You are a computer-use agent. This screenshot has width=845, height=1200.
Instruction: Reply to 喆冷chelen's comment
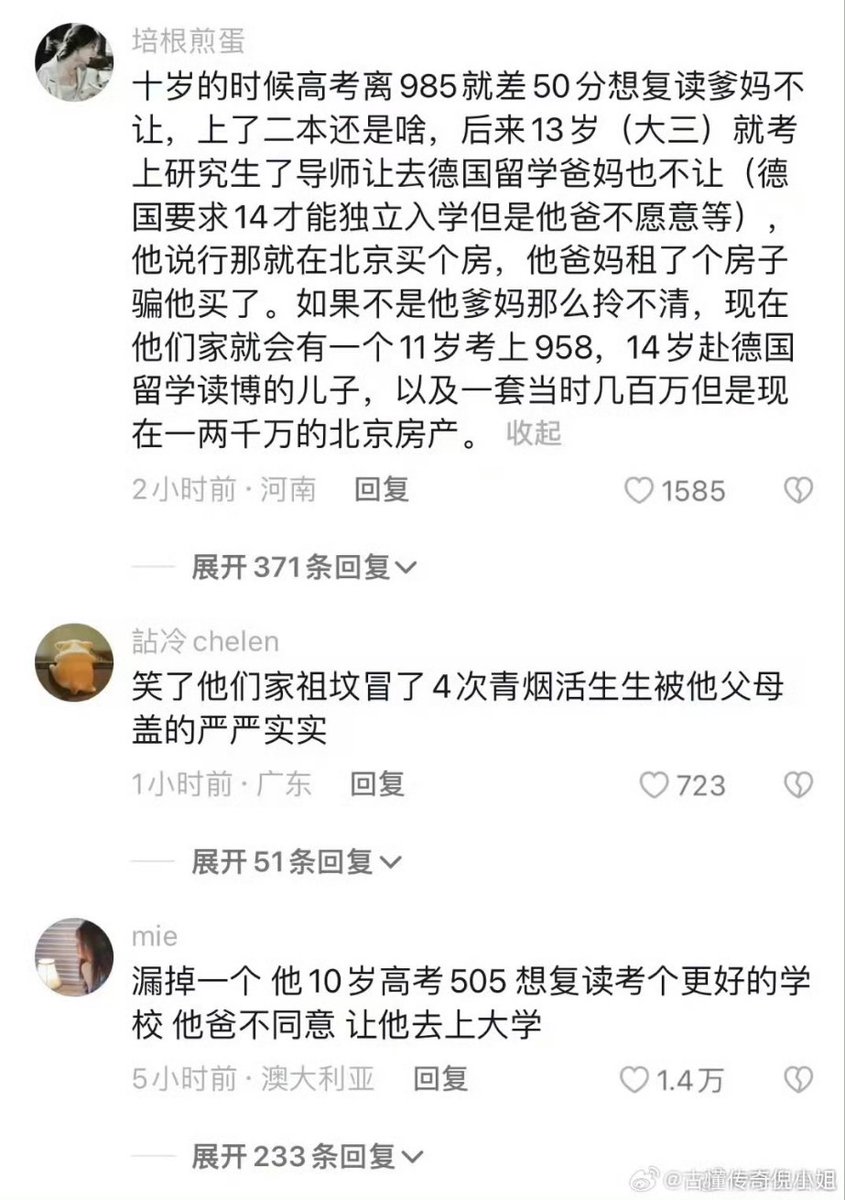pos(377,784)
